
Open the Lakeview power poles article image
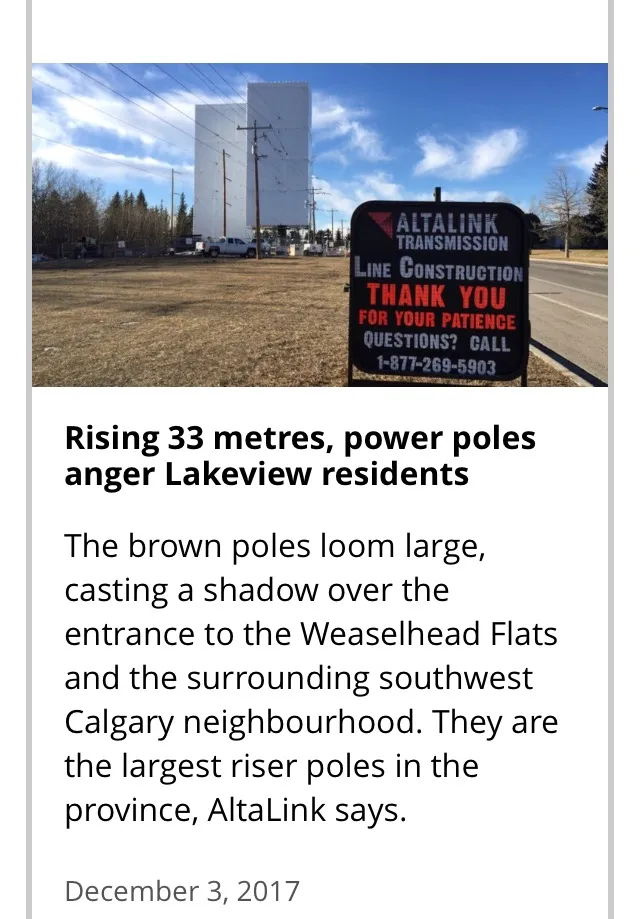click(x=319, y=225)
